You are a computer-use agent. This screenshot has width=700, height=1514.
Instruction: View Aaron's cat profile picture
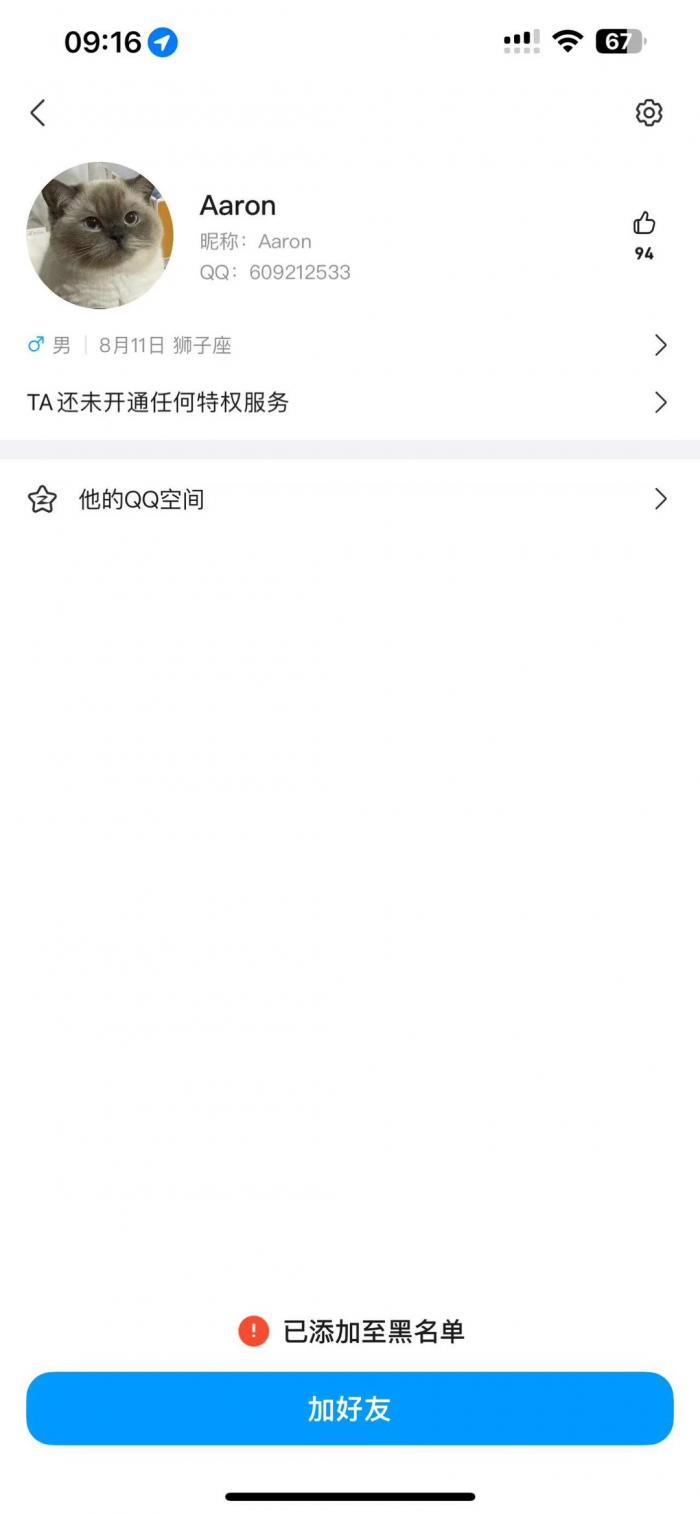[100, 235]
